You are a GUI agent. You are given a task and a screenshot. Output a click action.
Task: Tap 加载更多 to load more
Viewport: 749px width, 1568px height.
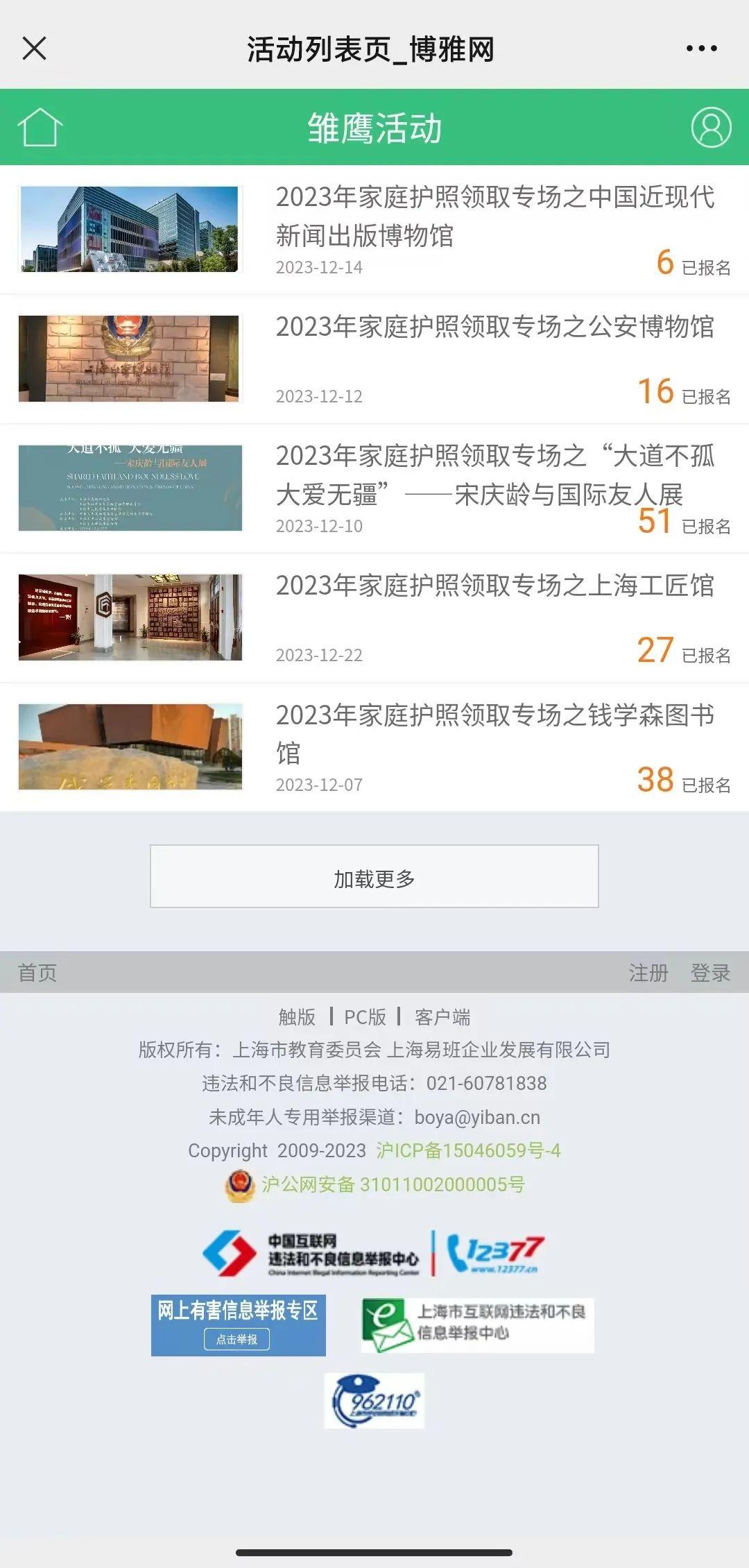374,877
